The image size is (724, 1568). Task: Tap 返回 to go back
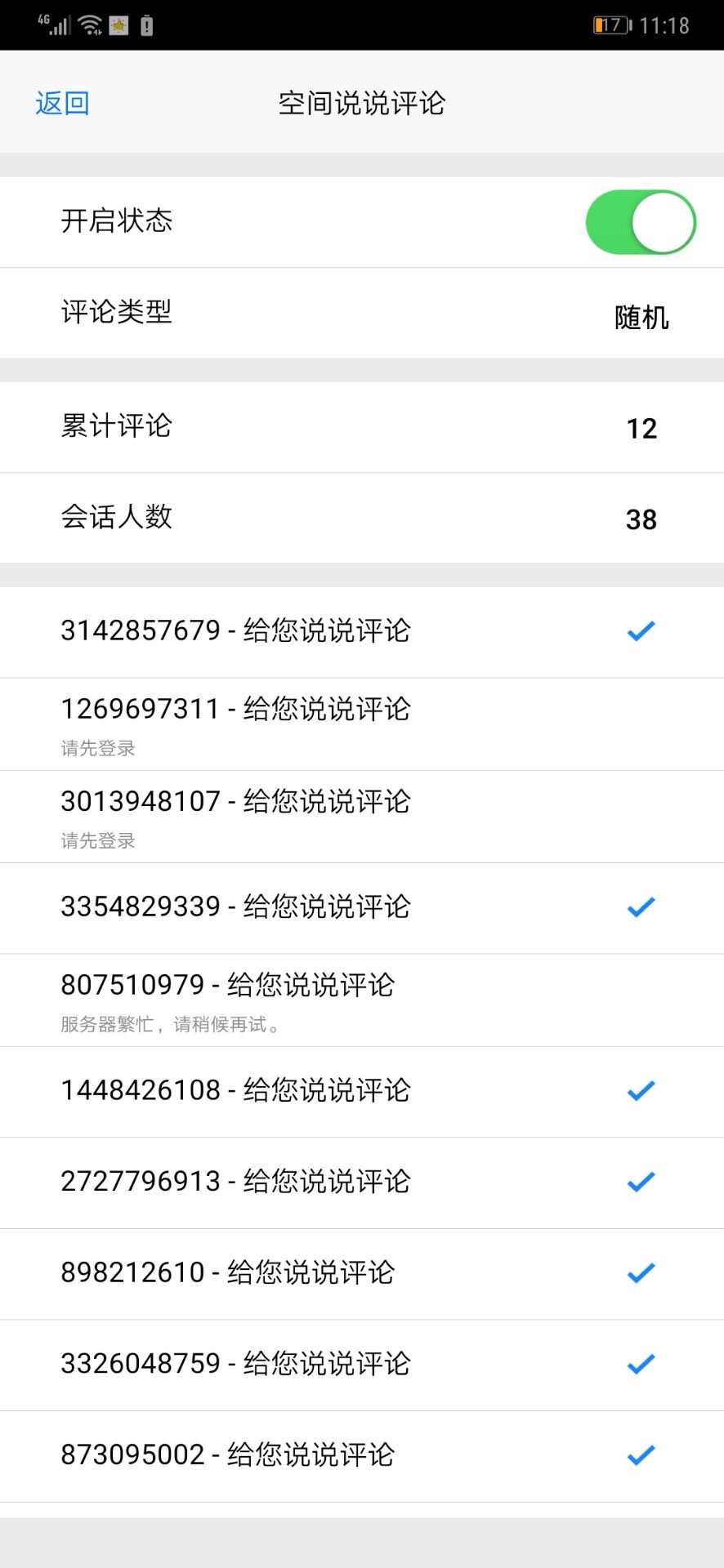[60, 102]
